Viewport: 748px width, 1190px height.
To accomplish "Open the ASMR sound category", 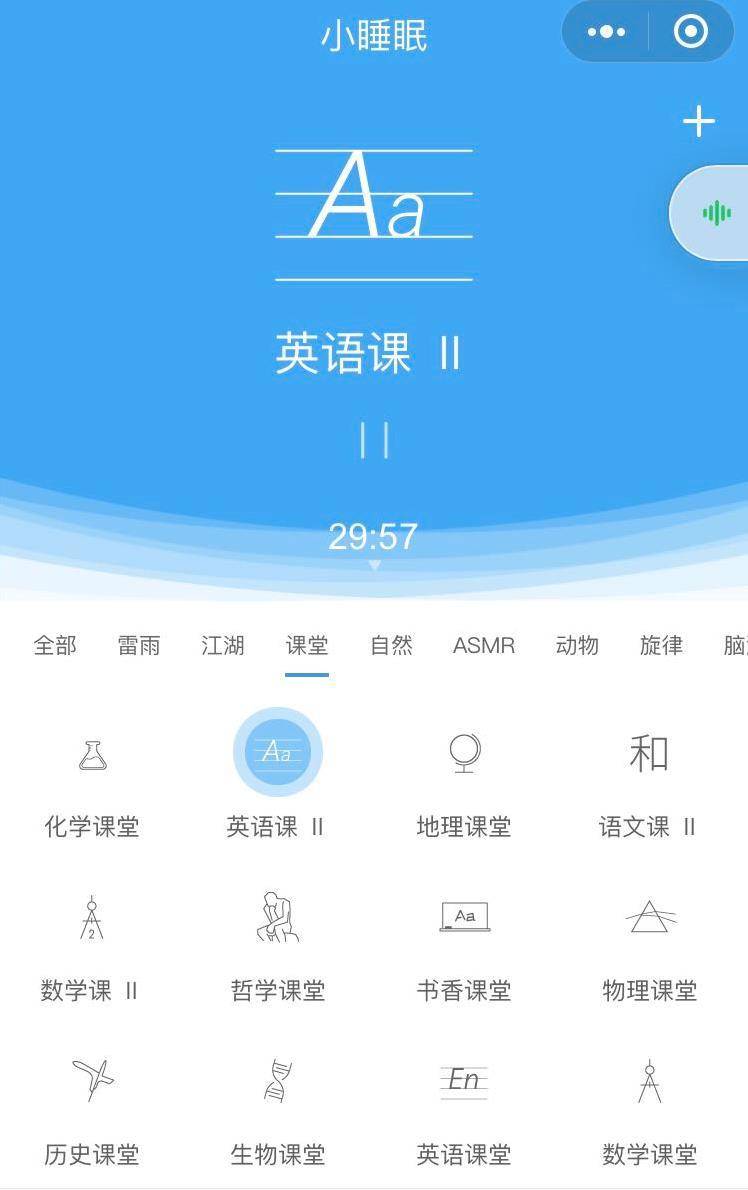I will pyautogui.click(x=483, y=646).
